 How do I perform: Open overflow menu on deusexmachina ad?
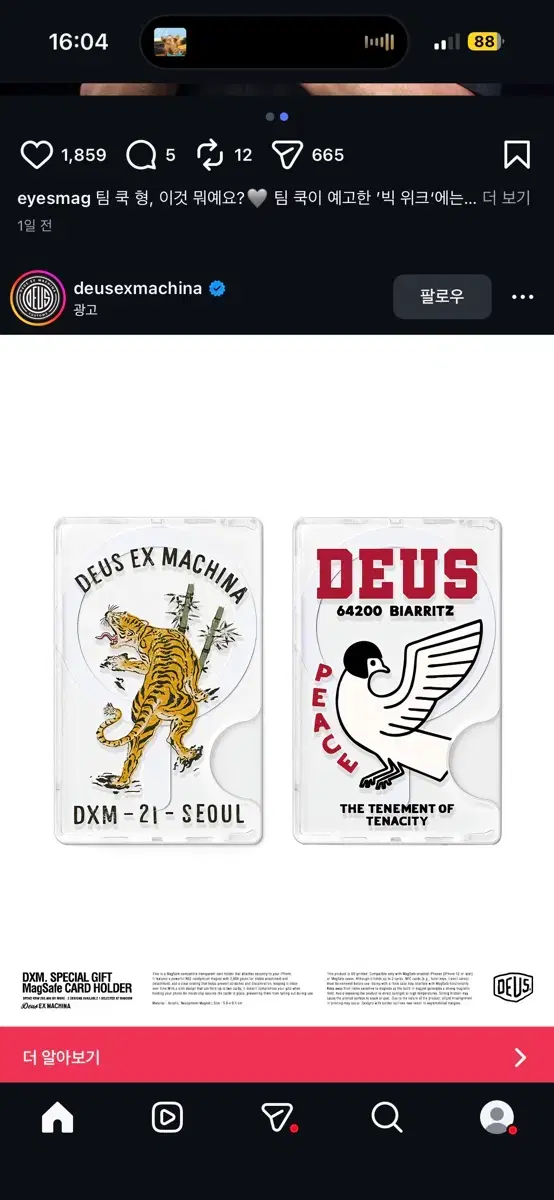(523, 297)
